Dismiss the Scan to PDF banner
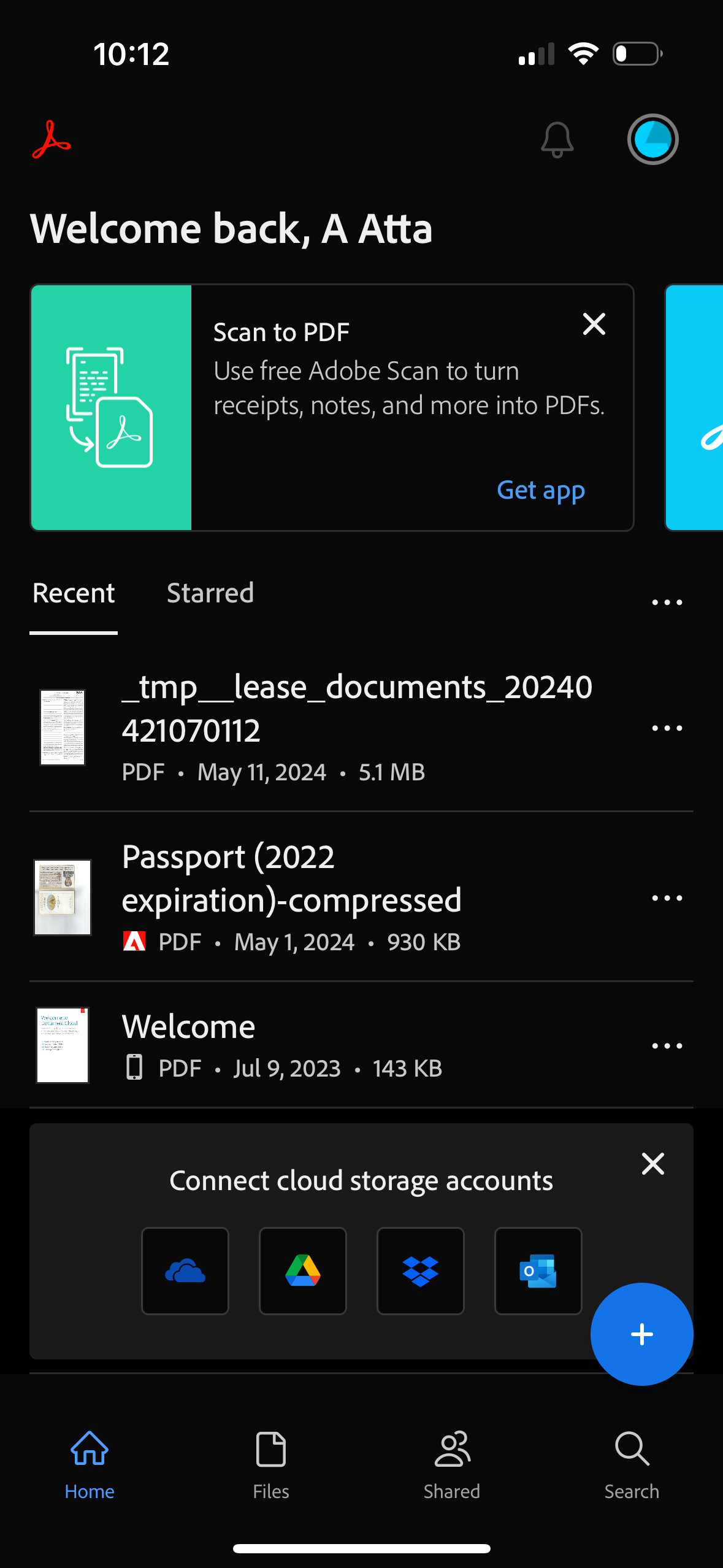Viewport: 723px width, 1568px height. tap(593, 325)
